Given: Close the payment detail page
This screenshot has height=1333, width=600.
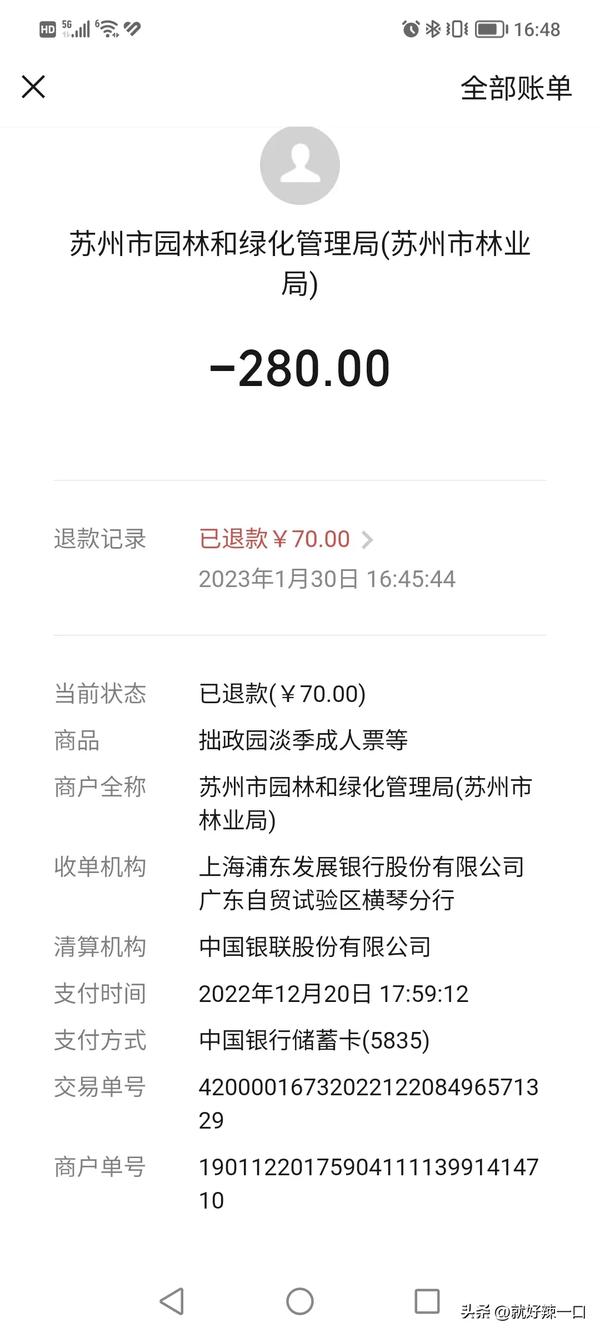Looking at the screenshot, I should coord(34,87).
